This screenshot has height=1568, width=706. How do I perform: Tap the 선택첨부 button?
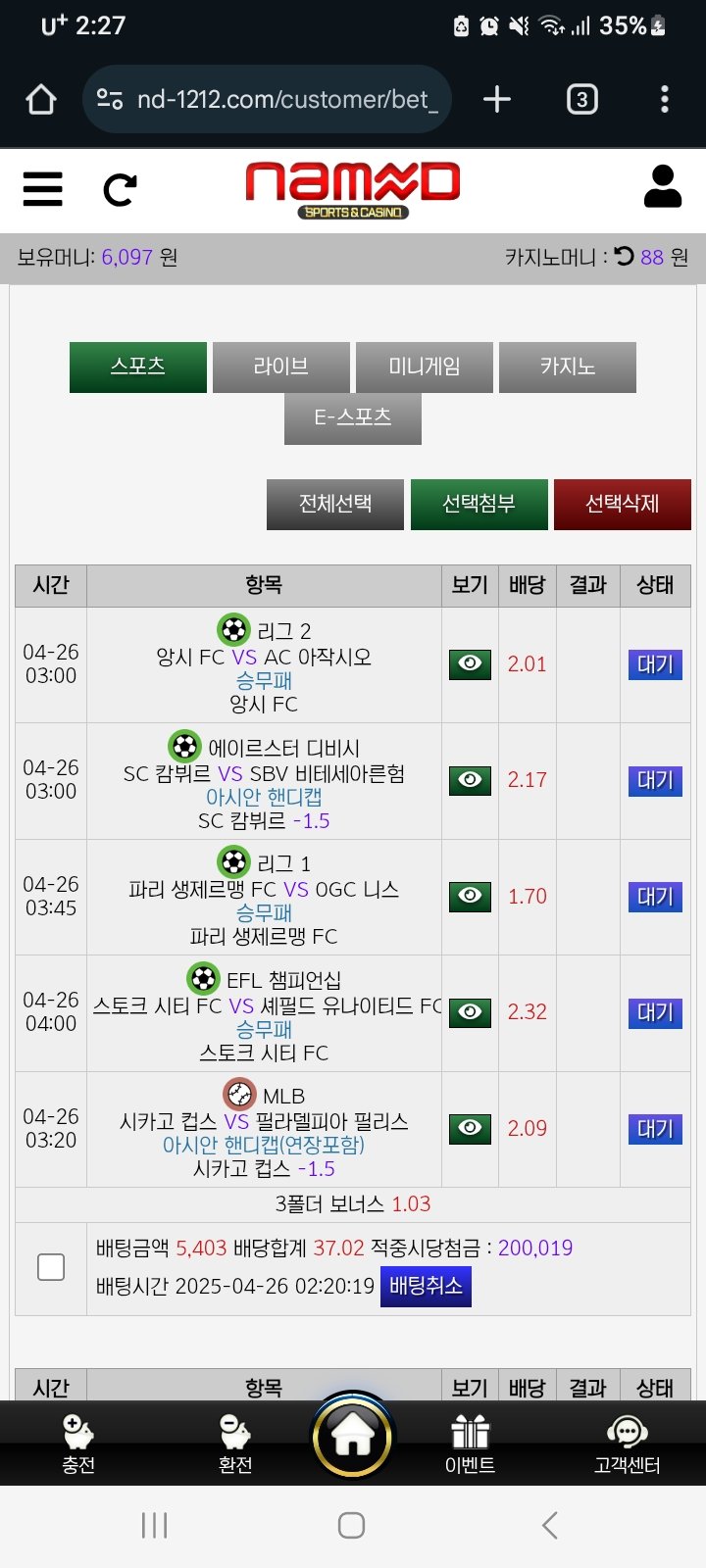(479, 504)
